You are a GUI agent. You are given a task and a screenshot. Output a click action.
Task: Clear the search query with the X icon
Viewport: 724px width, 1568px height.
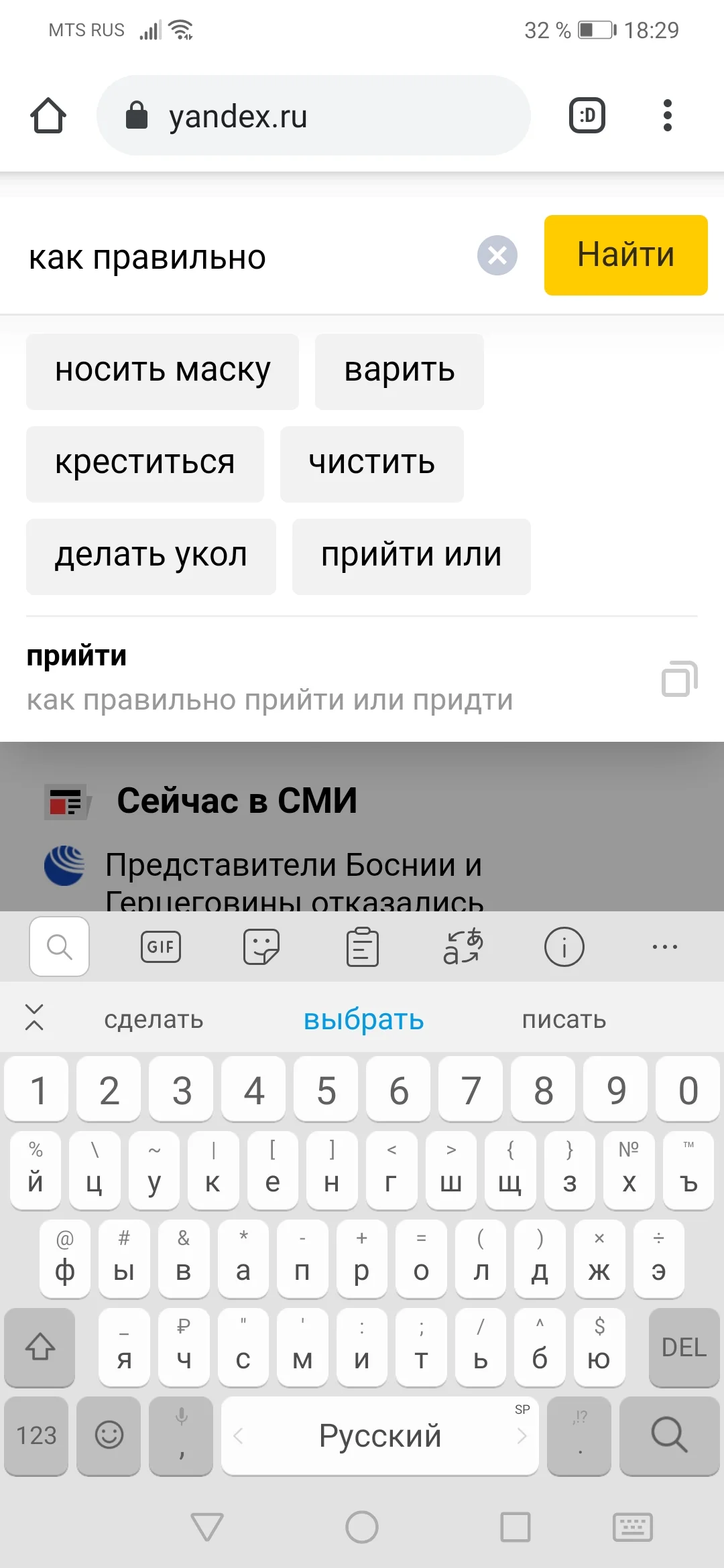497,255
